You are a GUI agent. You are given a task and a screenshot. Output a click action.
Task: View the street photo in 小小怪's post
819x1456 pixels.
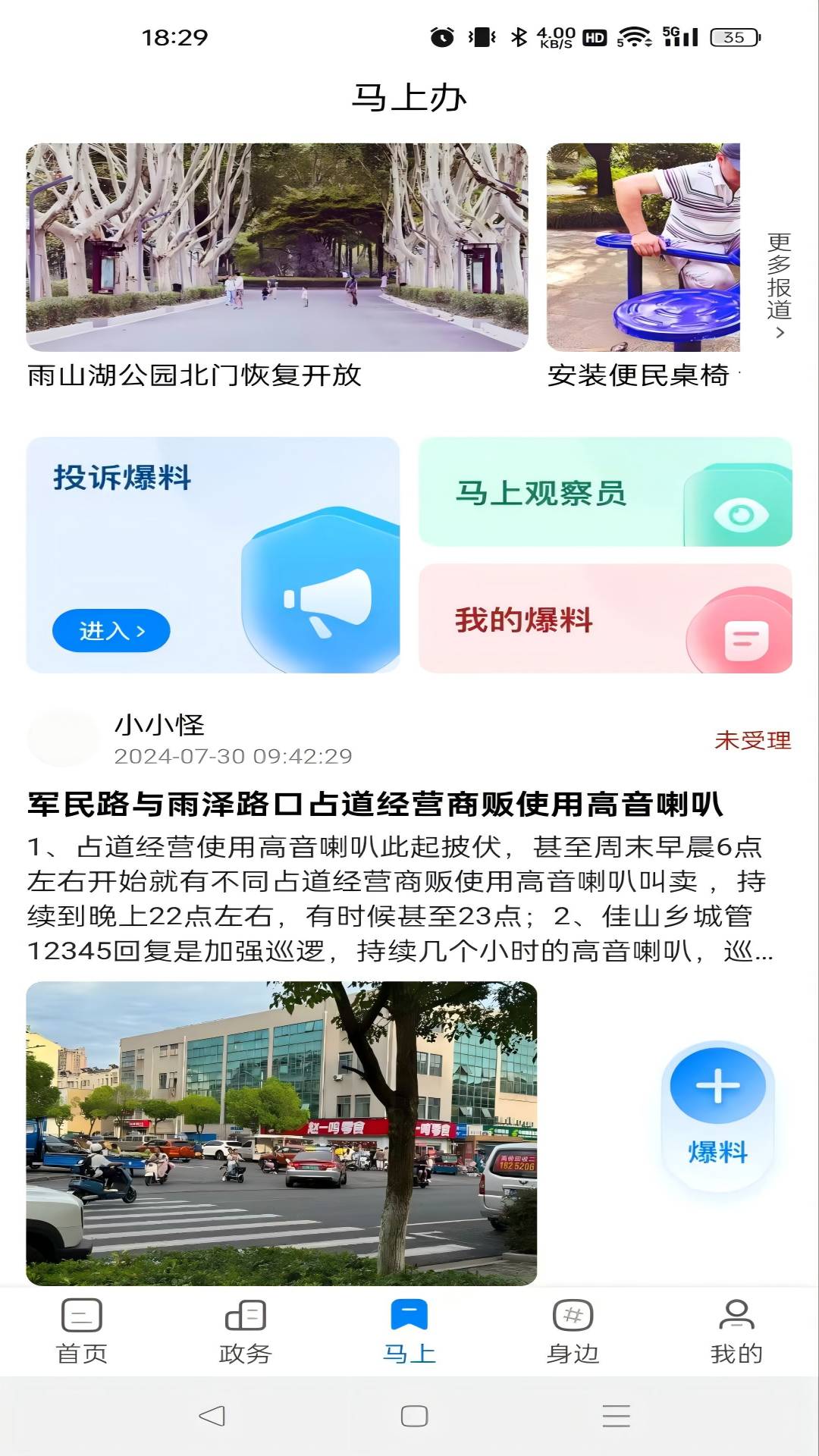(x=281, y=1133)
